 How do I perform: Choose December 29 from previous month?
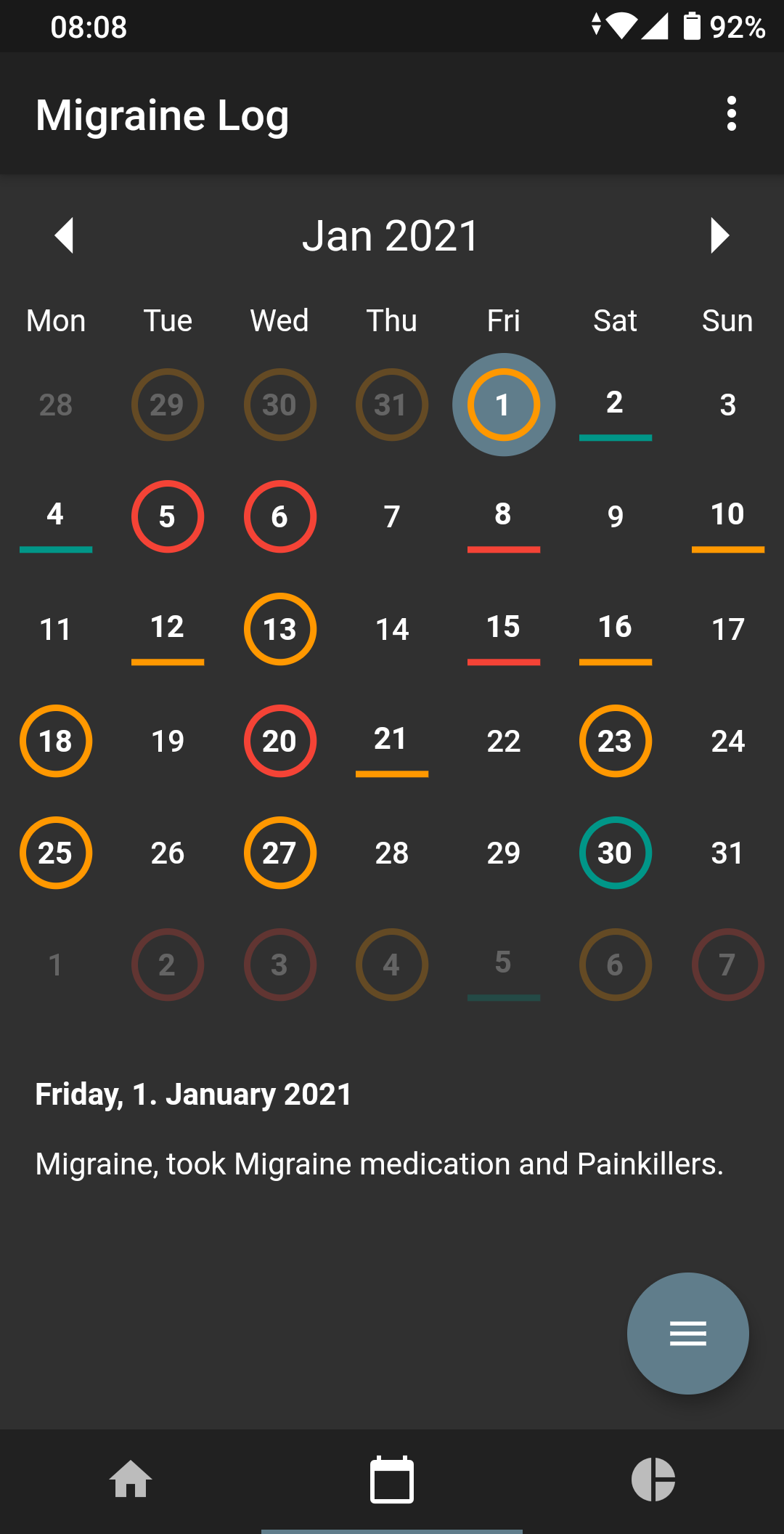point(168,405)
